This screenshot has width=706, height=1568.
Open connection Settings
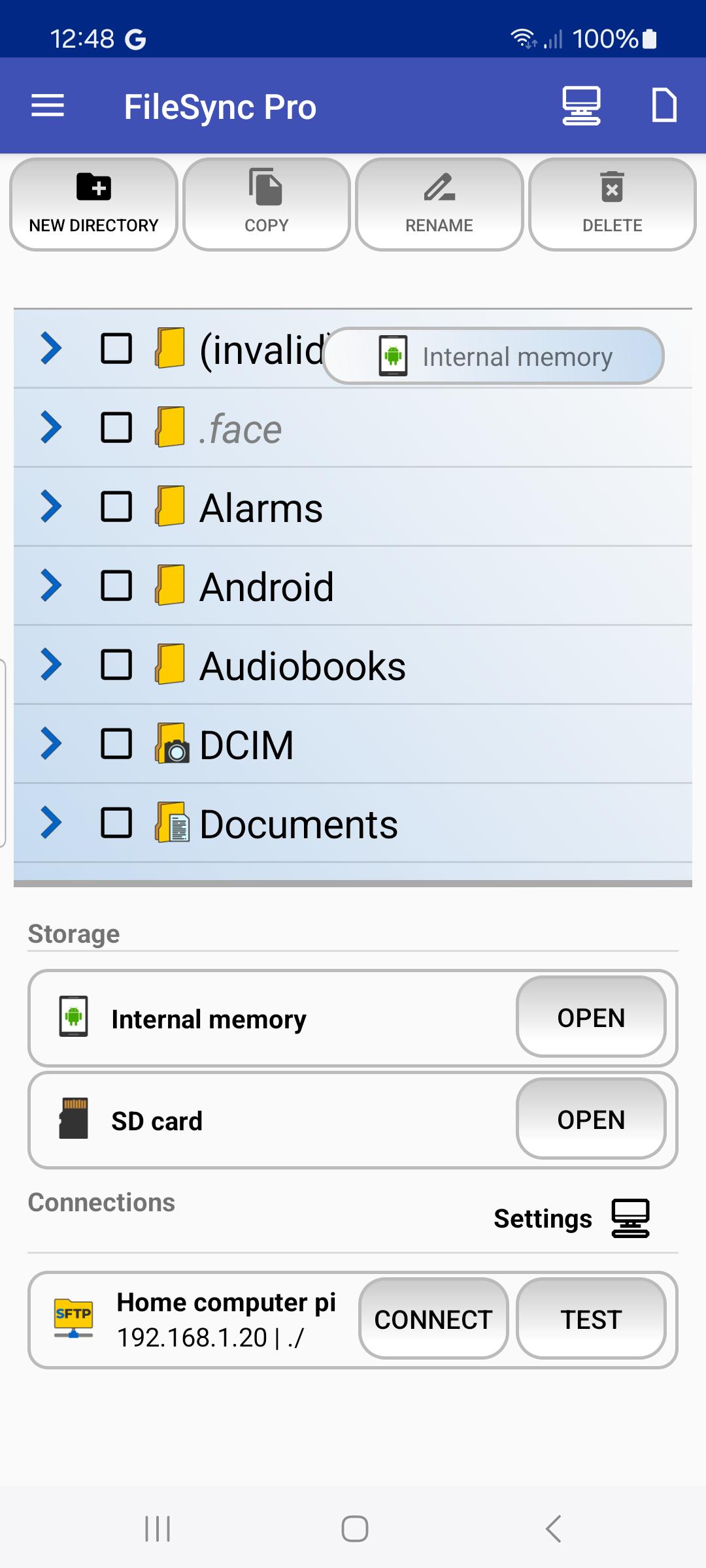point(571,1218)
